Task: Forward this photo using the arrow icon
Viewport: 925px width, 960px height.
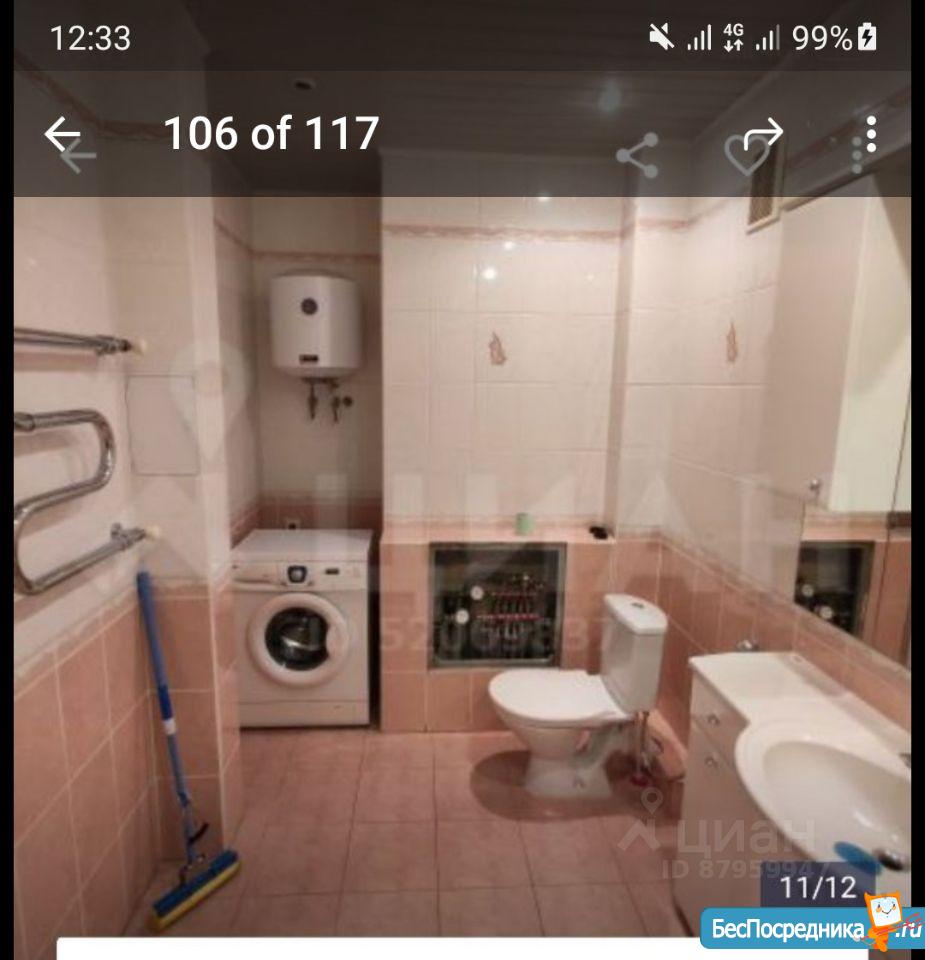Action: click(x=764, y=134)
